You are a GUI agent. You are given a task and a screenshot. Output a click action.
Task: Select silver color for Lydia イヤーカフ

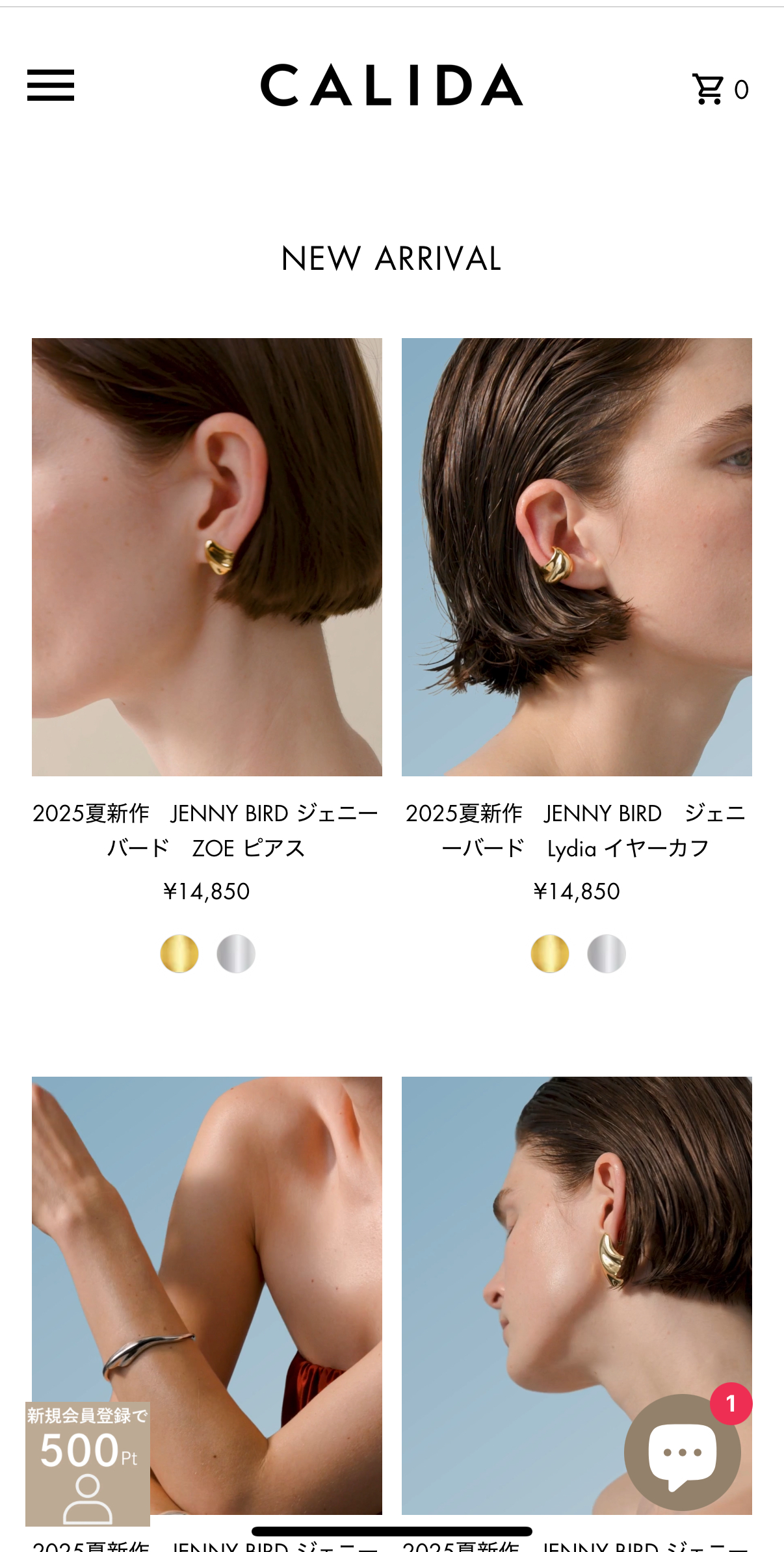pos(607,953)
